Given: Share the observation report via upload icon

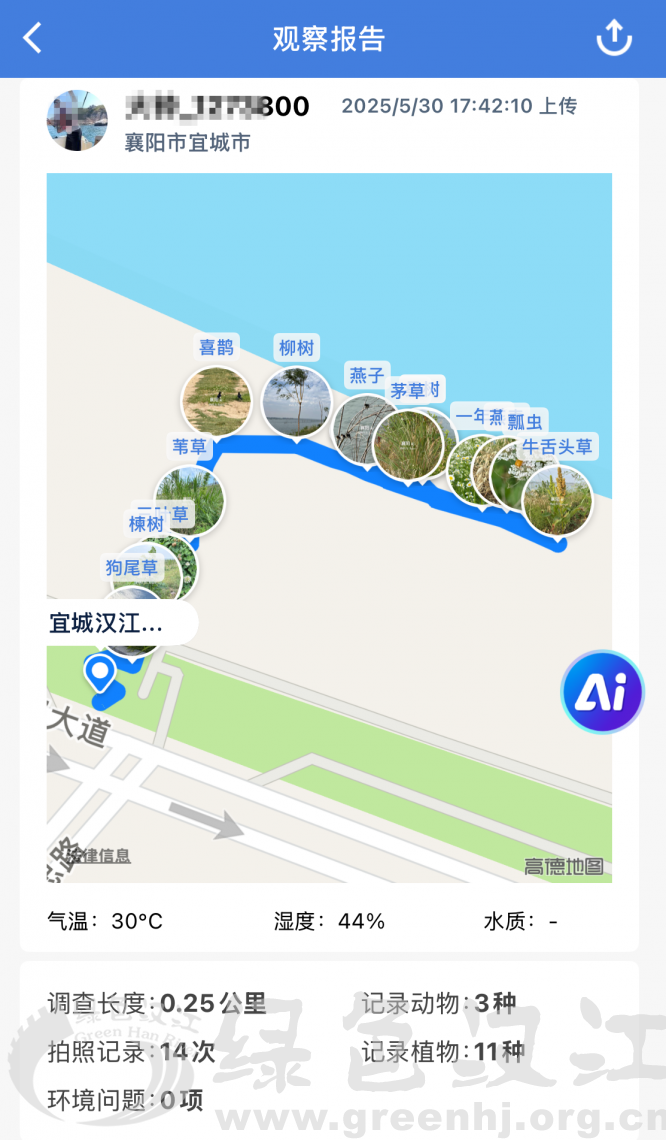Looking at the screenshot, I should pos(614,37).
